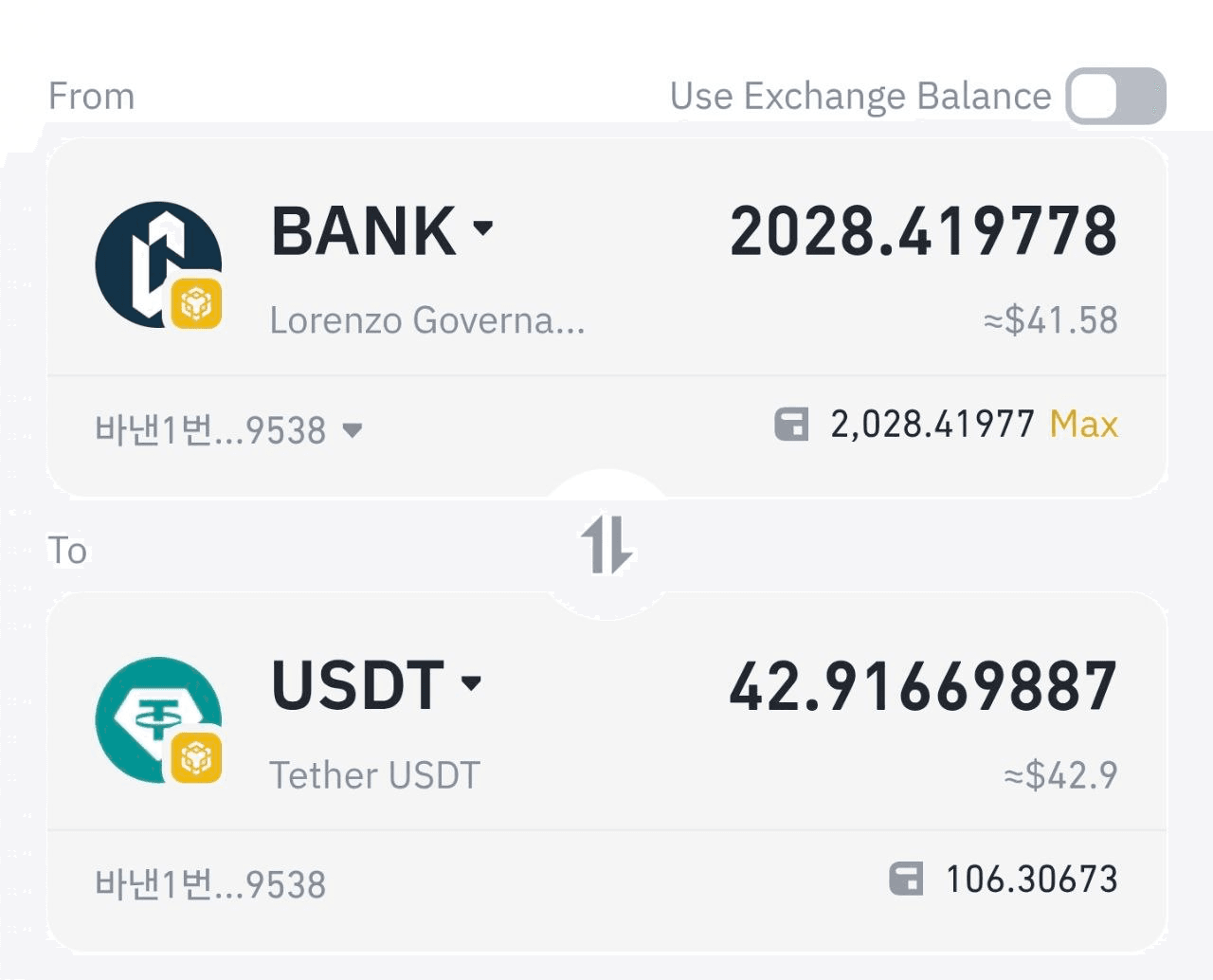
Task: Open the BANK token selector
Action: [382, 231]
